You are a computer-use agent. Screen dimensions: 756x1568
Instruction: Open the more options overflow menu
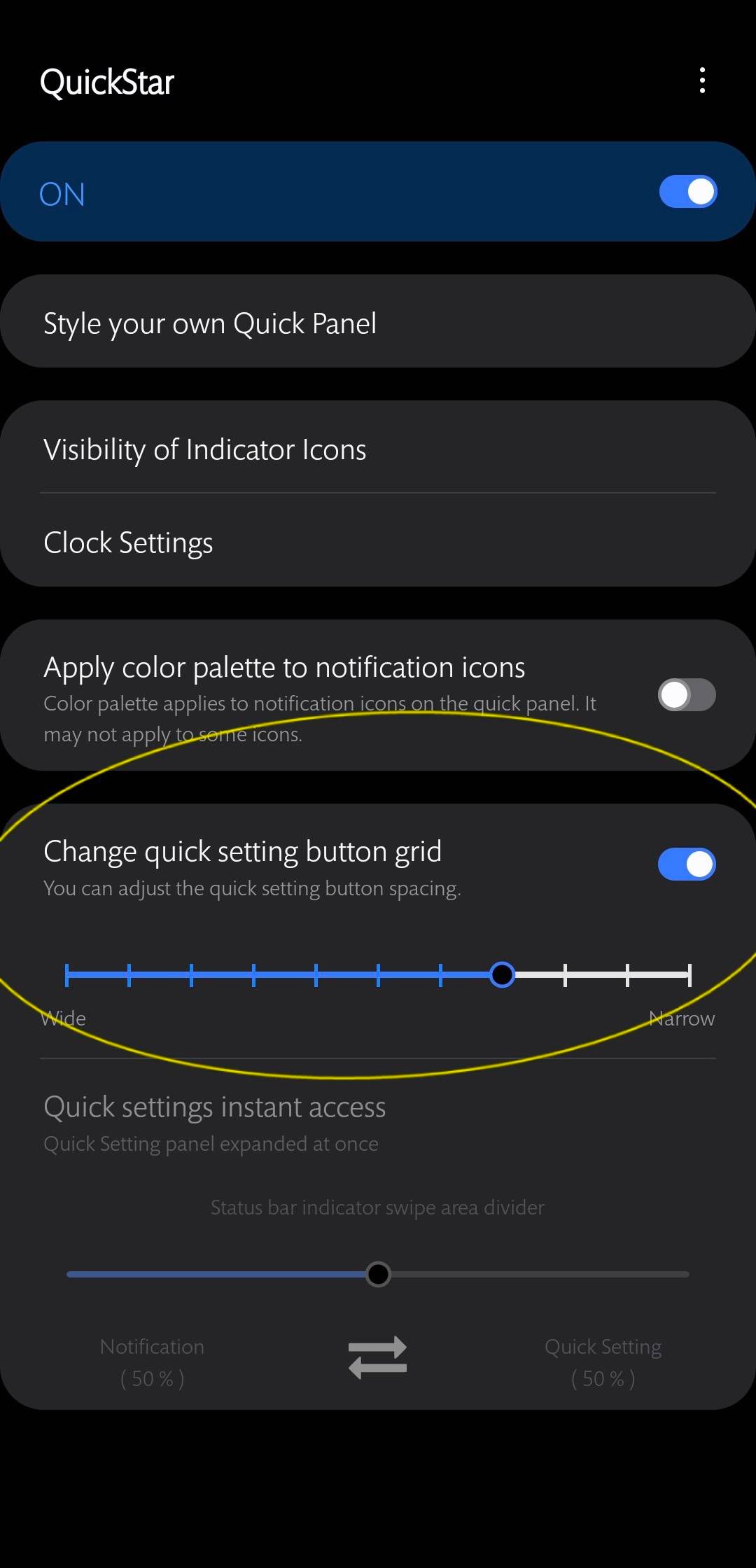click(702, 80)
